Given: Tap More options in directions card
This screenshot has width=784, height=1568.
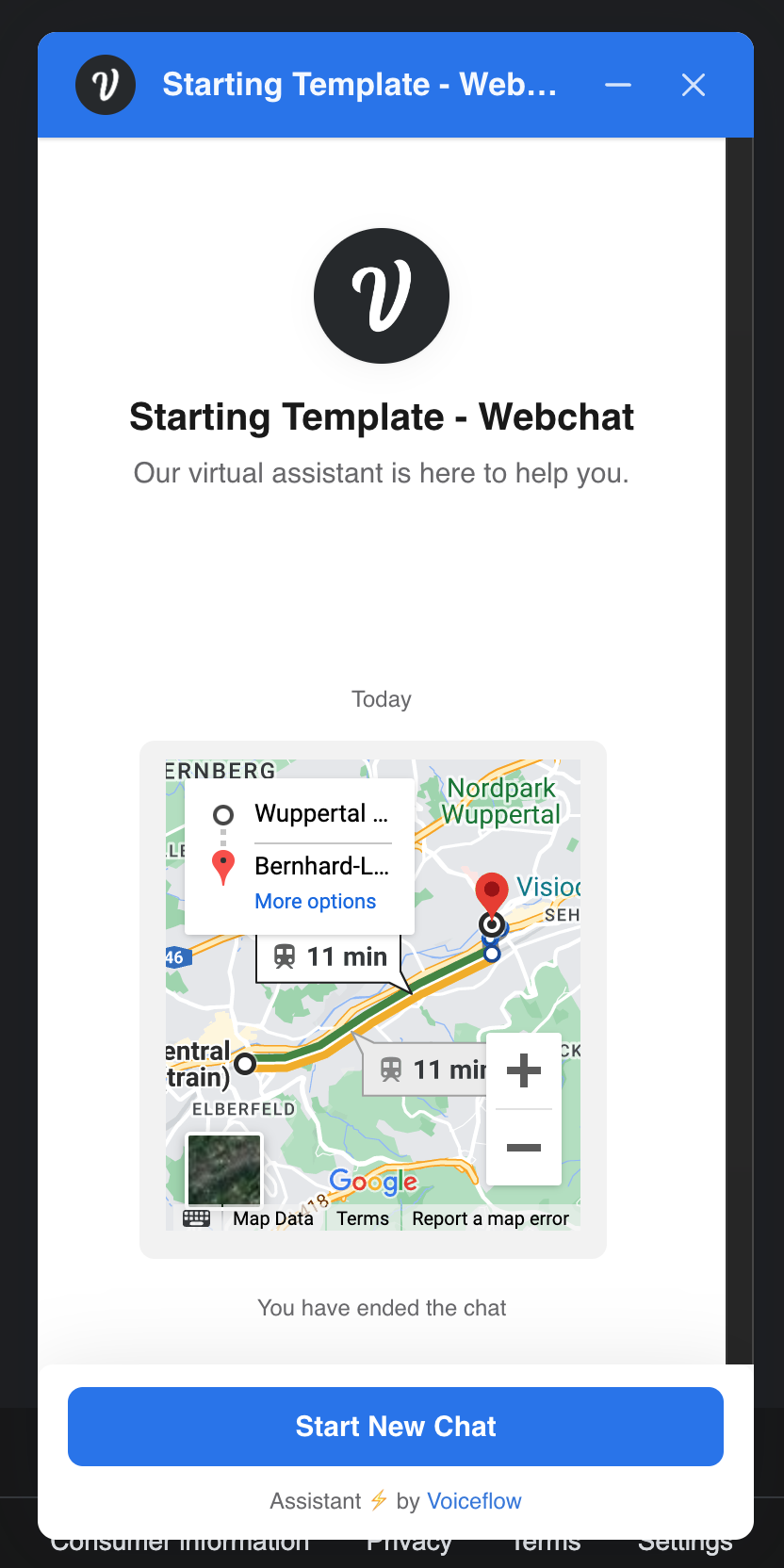Looking at the screenshot, I should (x=315, y=902).
